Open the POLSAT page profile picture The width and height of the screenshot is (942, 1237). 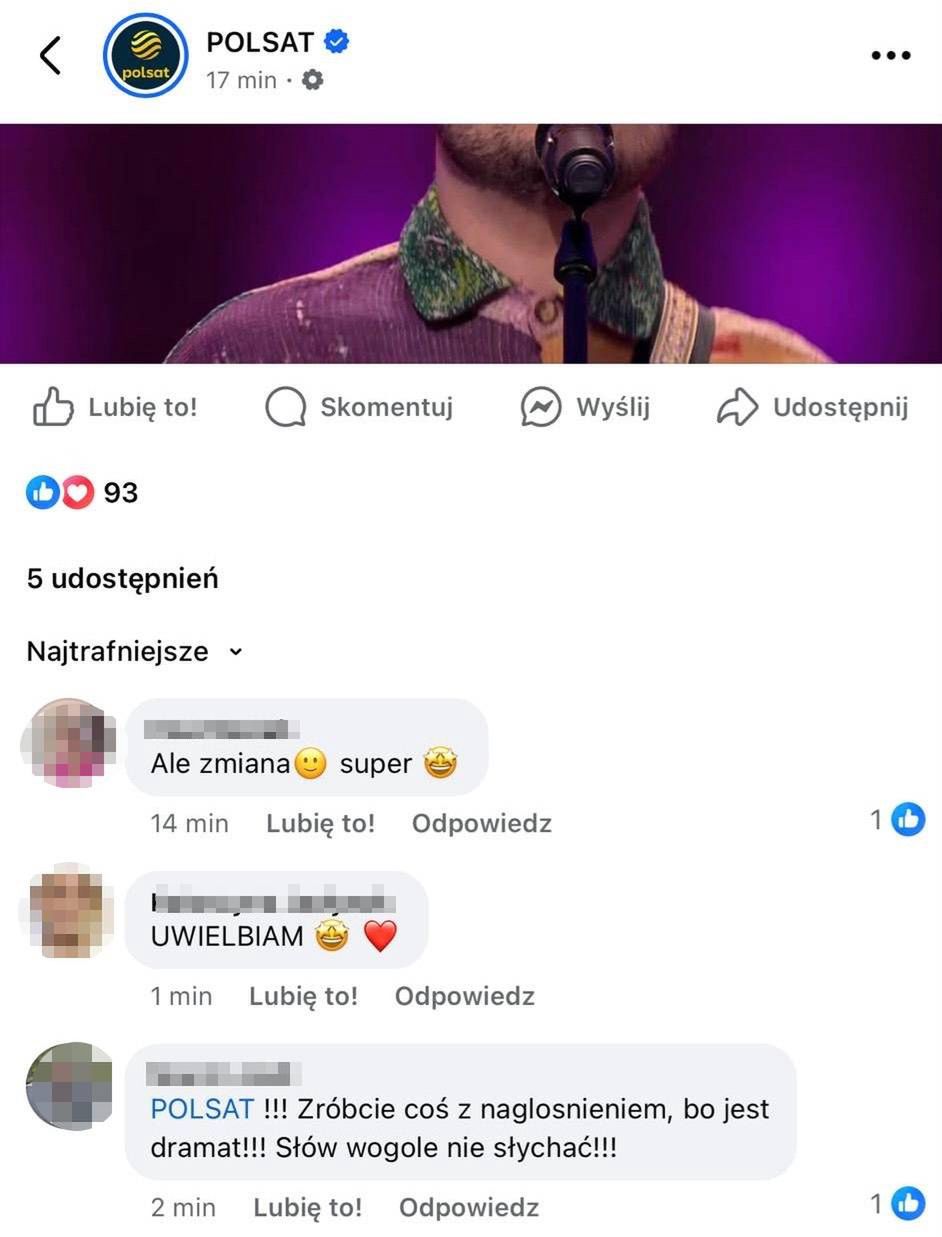[x=146, y=56]
